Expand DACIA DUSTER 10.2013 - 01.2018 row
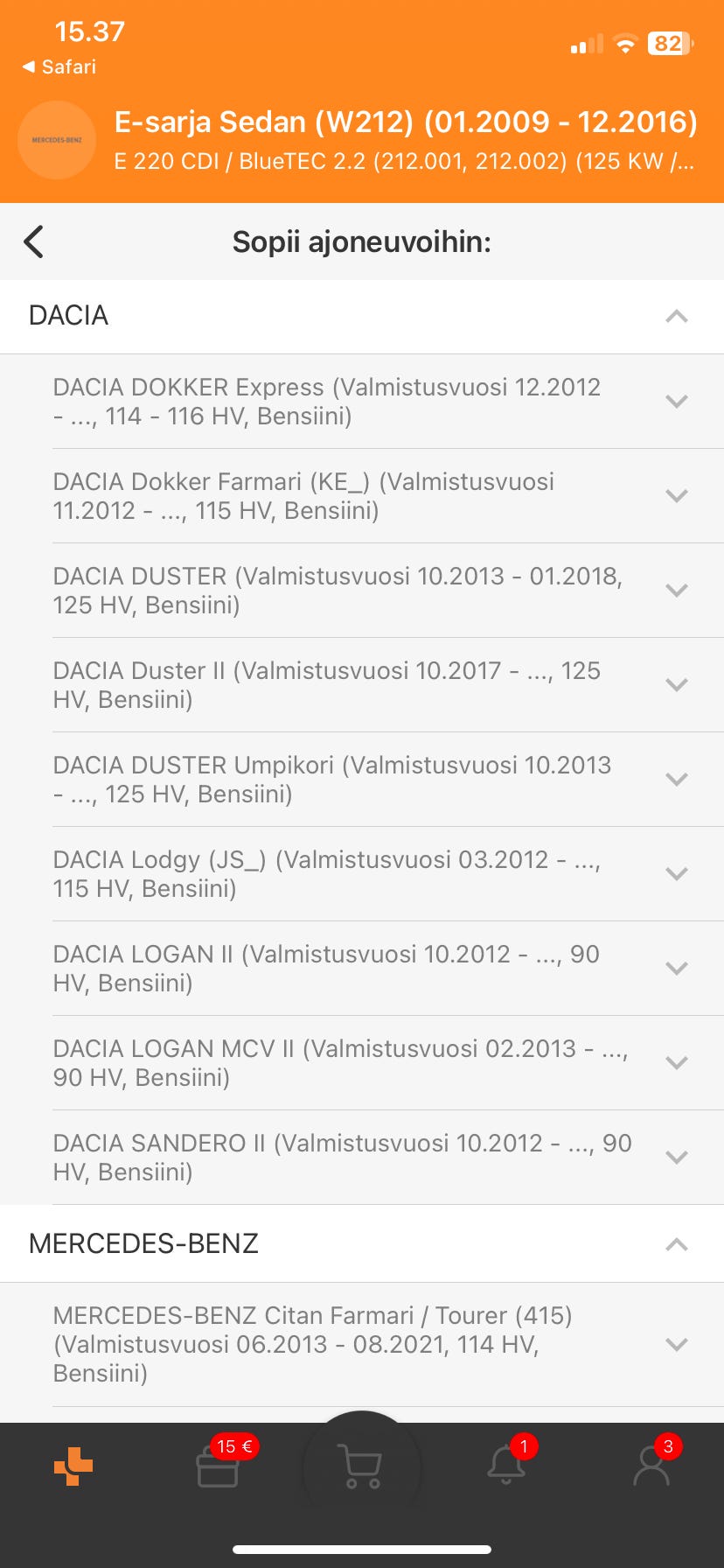The height and width of the screenshot is (1568, 724). tap(676, 591)
